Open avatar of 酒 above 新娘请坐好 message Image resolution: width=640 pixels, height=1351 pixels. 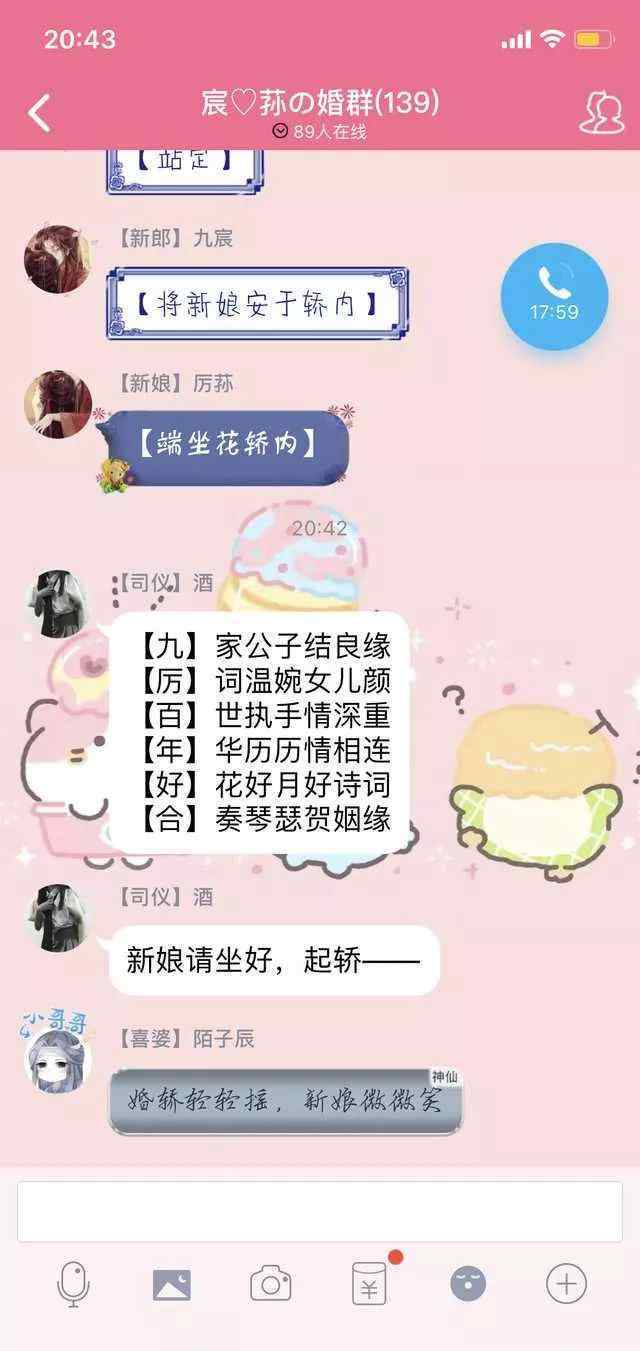click(x=58, y=918)
